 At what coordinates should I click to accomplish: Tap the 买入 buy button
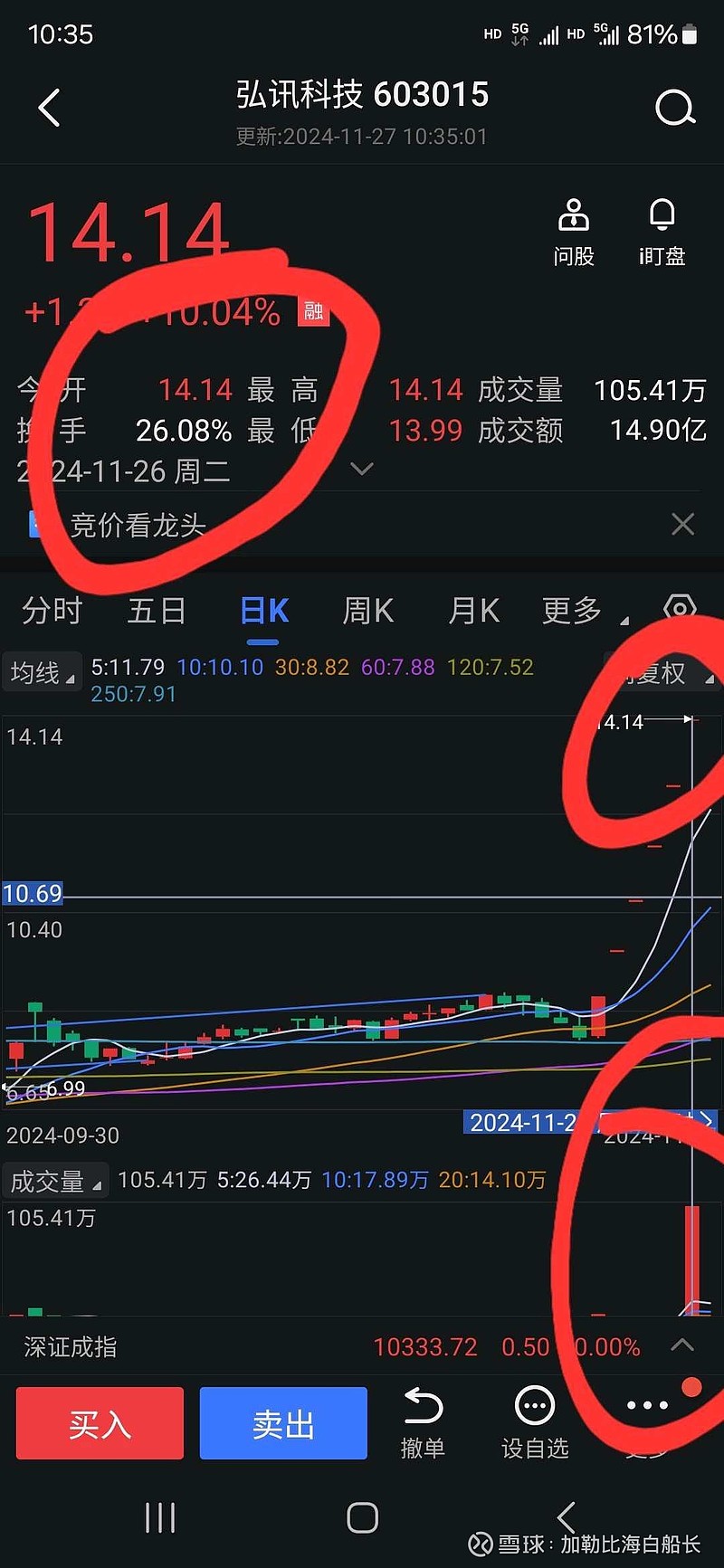coord(100,1422)
